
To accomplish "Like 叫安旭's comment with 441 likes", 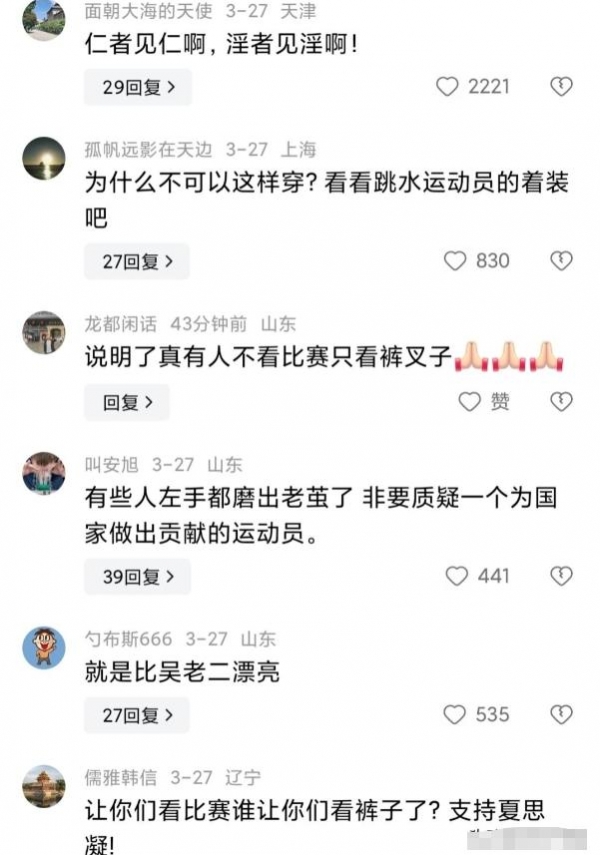I will pyautogui.click(x=456, y=576).
